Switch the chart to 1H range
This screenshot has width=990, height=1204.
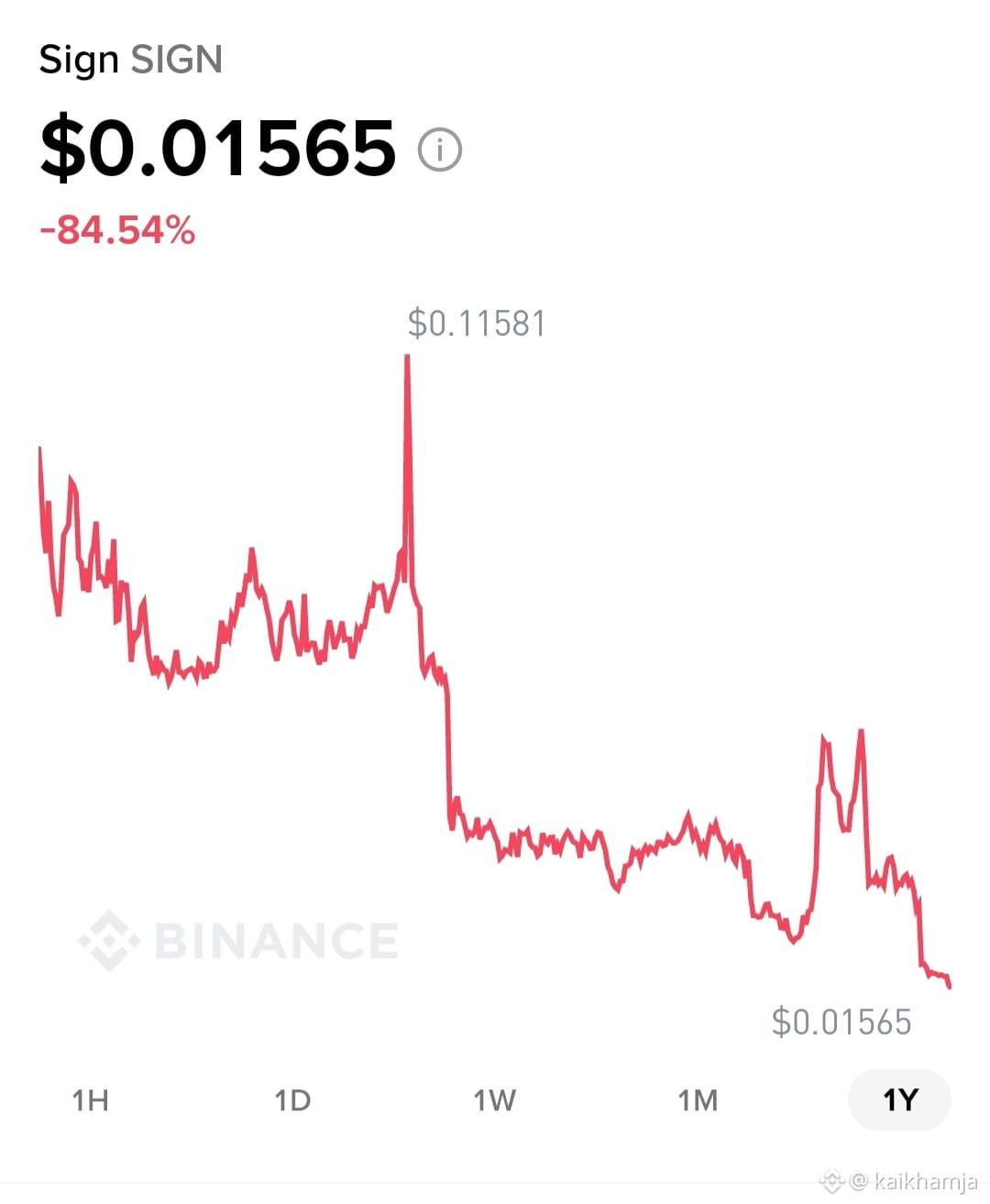(90, 1099)
